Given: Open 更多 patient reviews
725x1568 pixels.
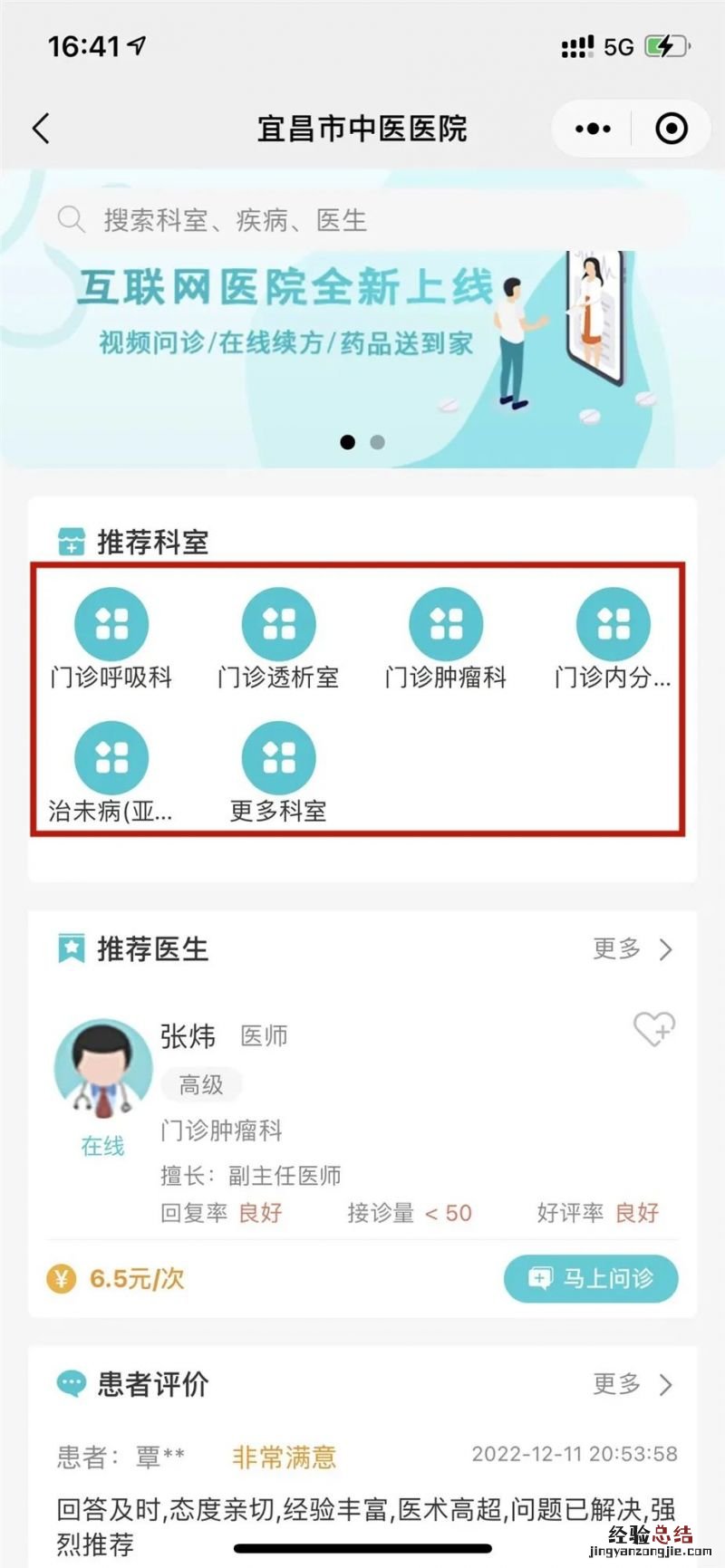Looking at the screenshot, I should tap(632, 1384).
